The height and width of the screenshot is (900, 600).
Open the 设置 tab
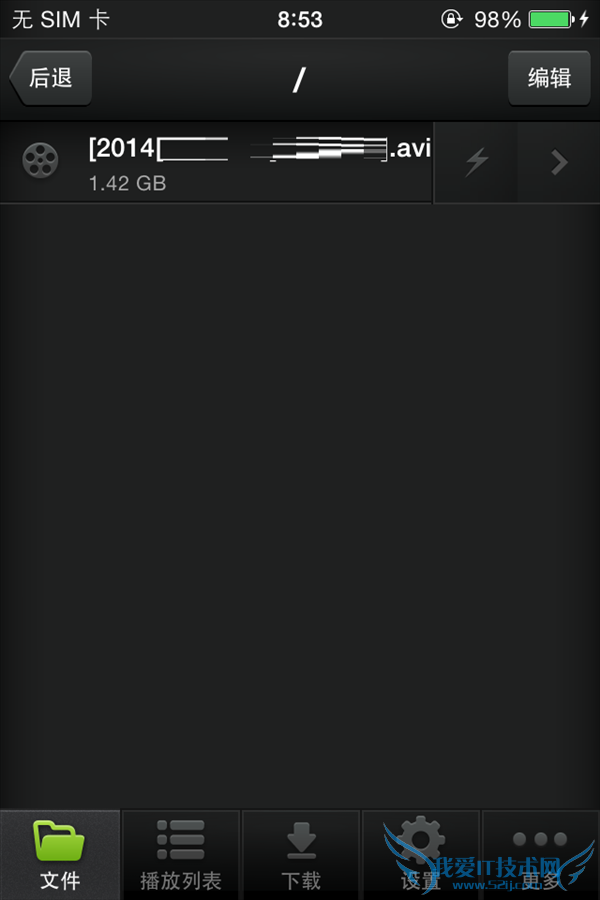pos(421,855)
